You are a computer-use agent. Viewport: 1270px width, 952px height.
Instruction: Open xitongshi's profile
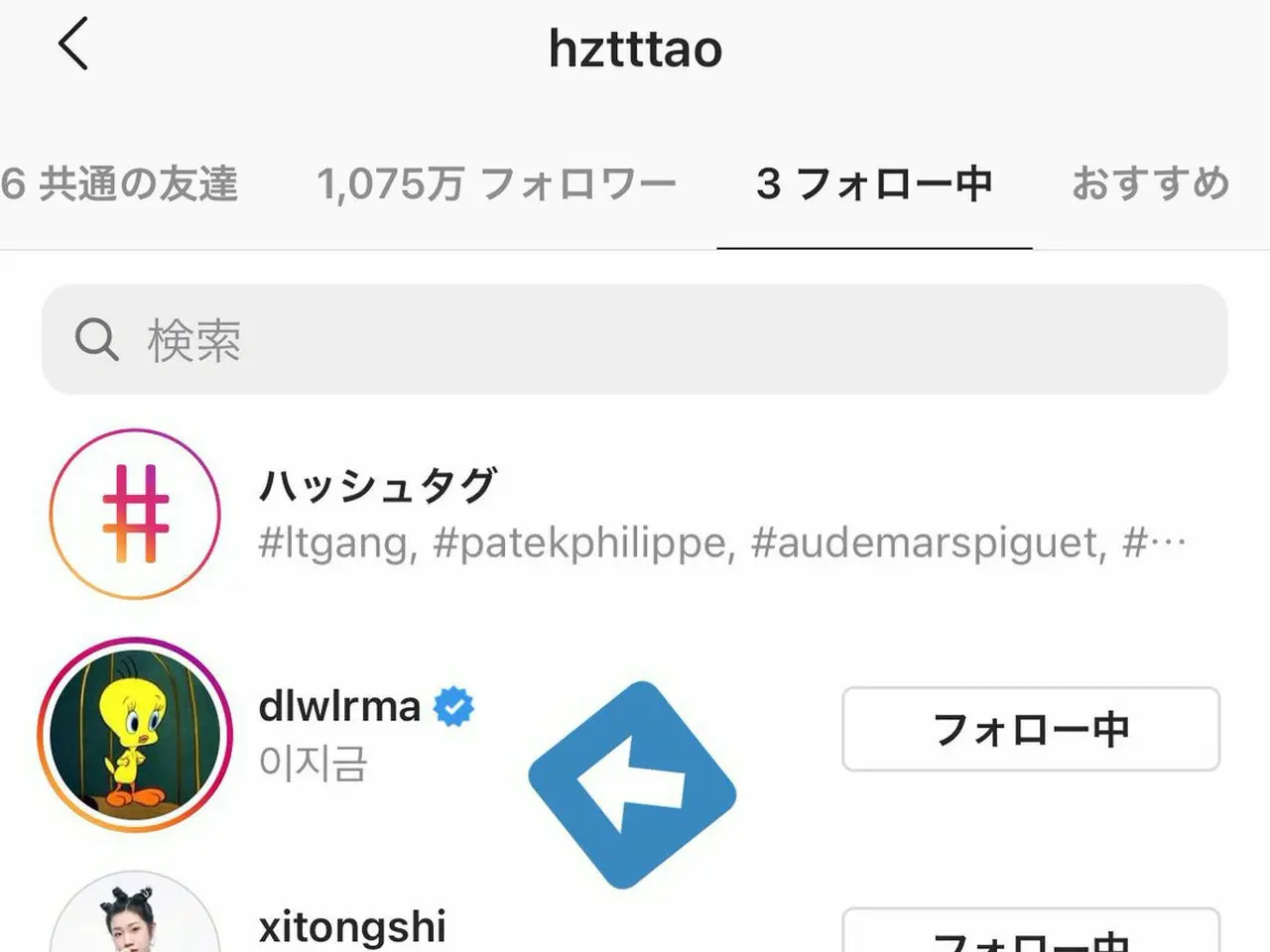[351, 927]
